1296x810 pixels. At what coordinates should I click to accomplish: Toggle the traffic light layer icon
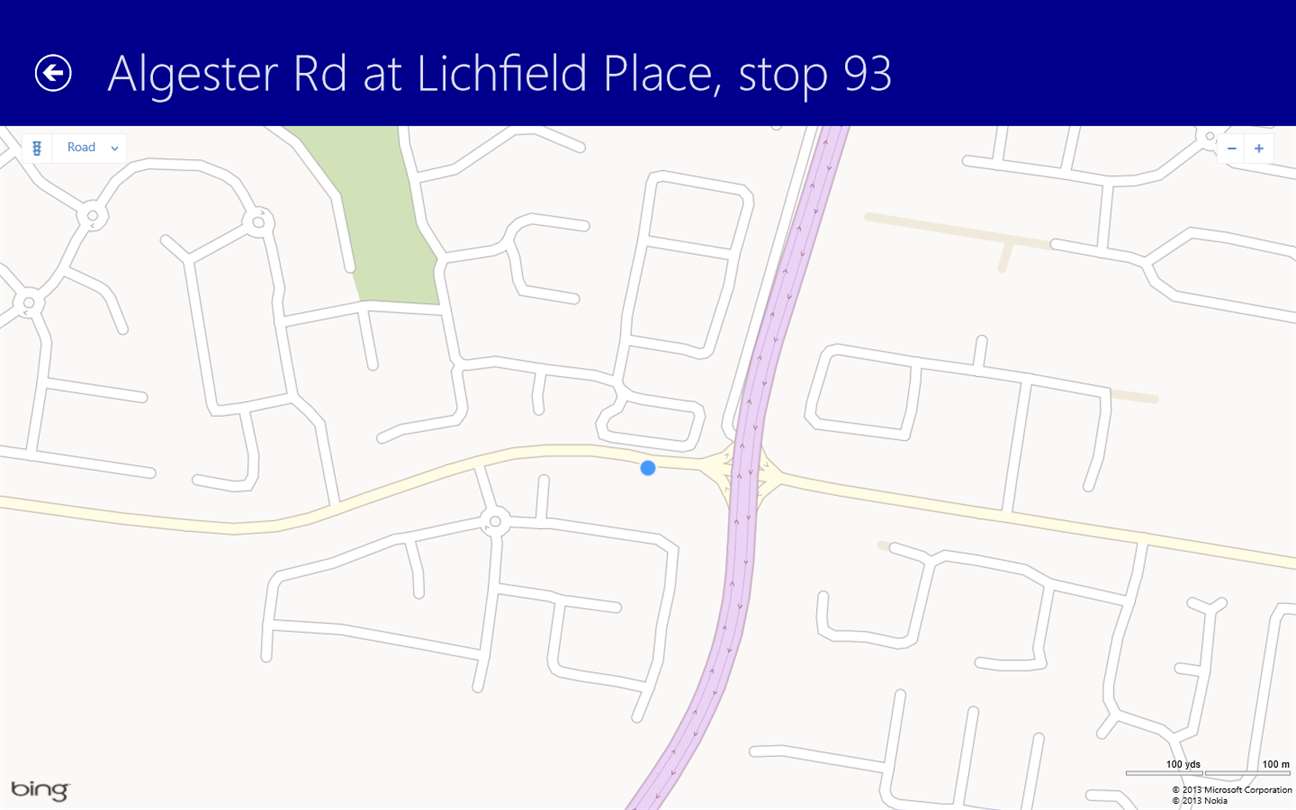pyautogui.click(x=37, y=148)
